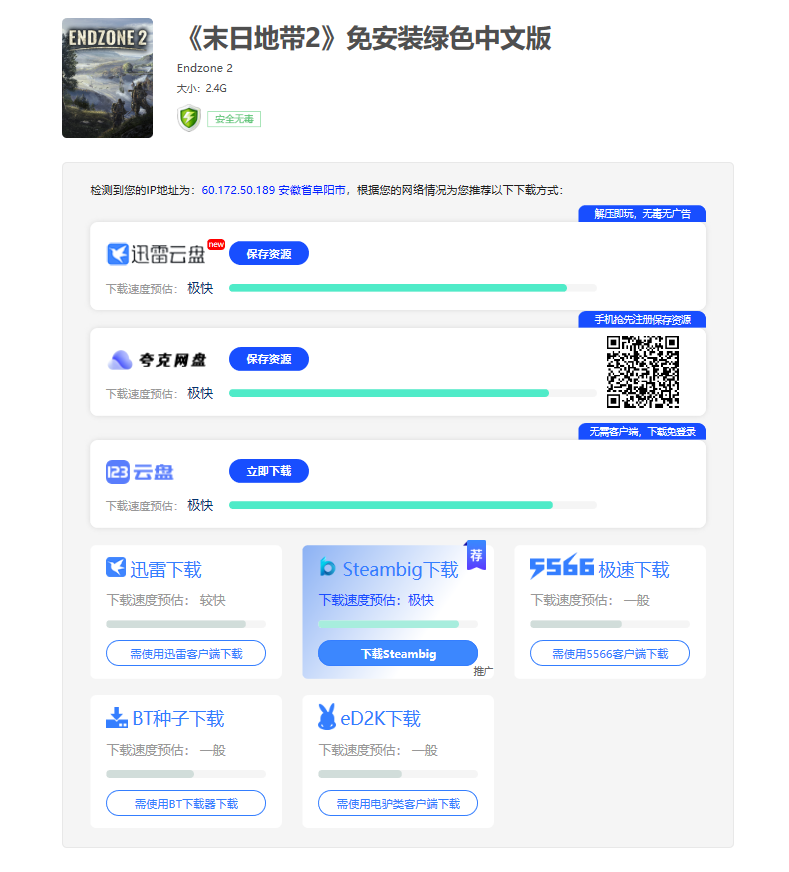Image resolution: width=789 pixels, height=872 pixels.
Task: Save resource to 夸克网盘
Action: coord(268,359)
